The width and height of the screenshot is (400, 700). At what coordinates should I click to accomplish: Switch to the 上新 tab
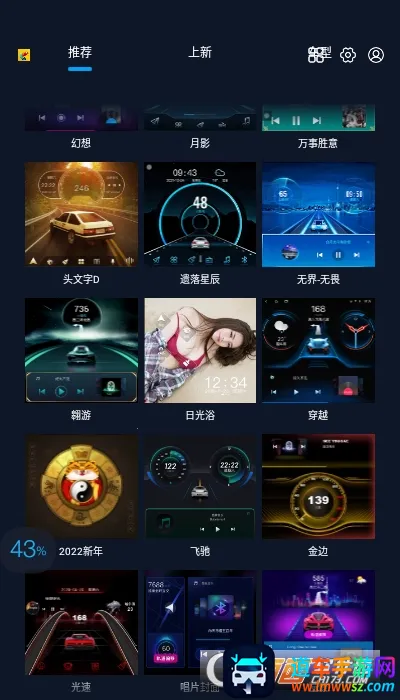(x=200, y=53)
